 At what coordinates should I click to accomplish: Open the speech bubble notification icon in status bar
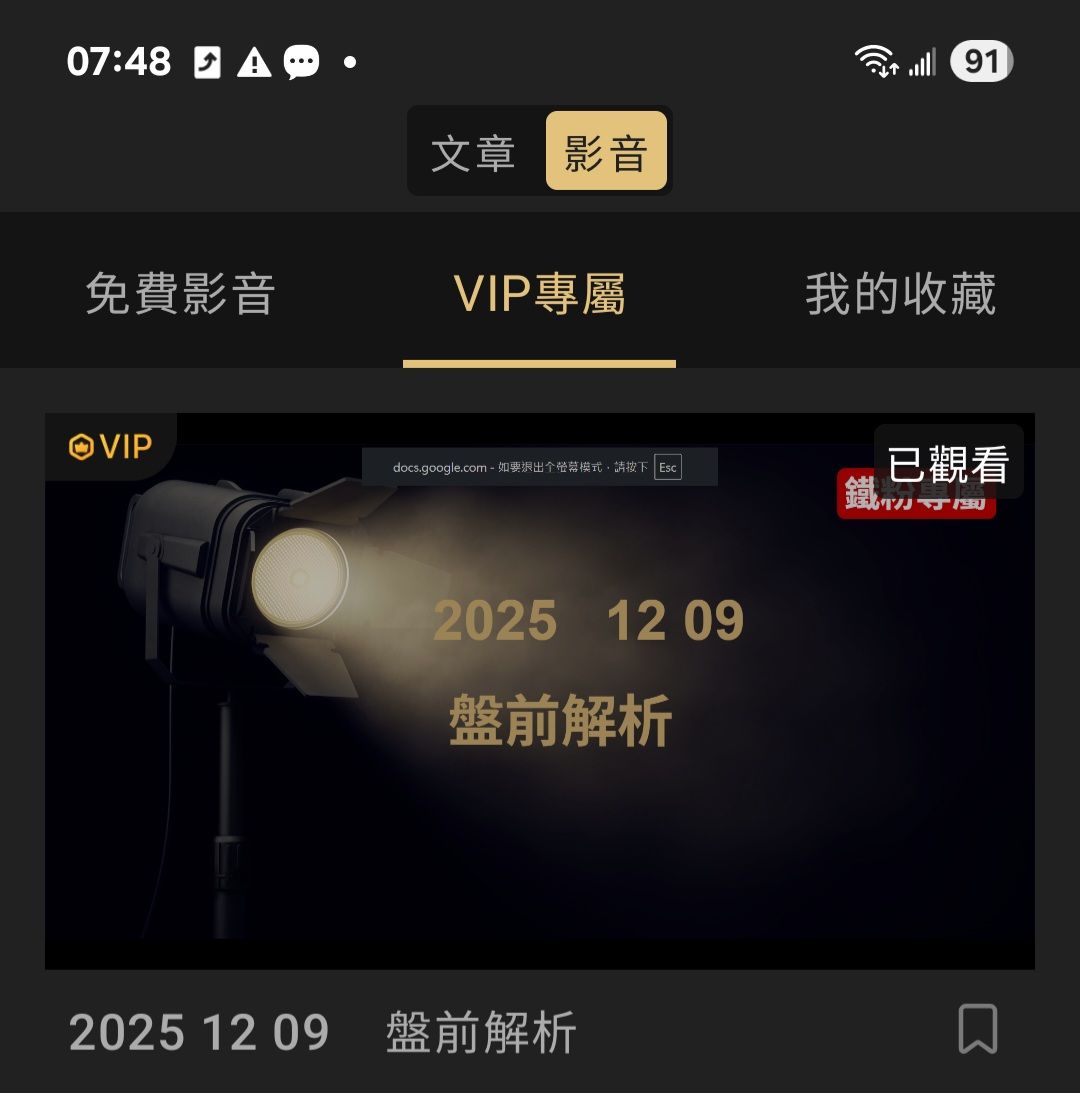point(300,62)
